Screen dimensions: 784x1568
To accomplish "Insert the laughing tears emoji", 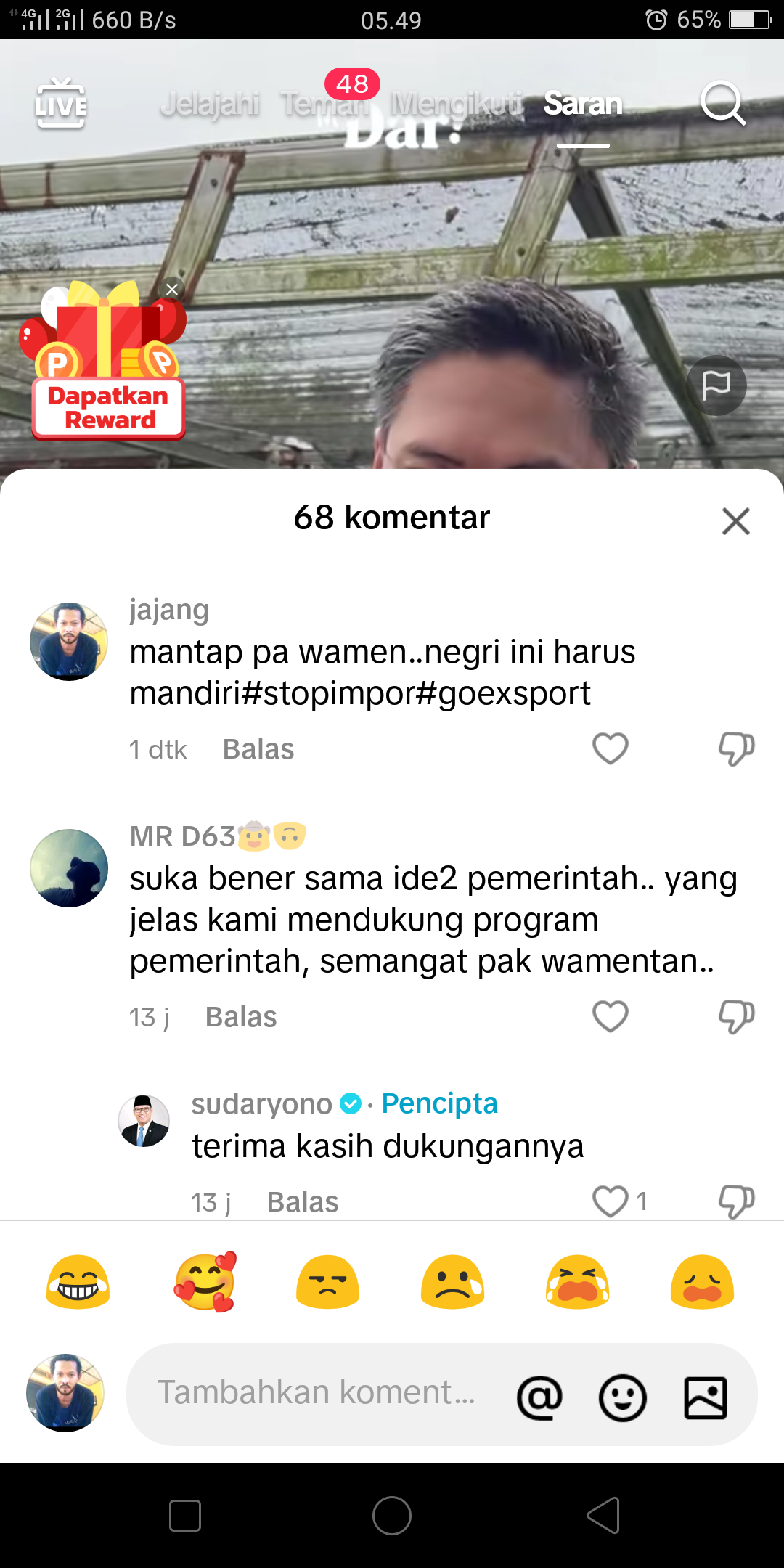I will pyautogui.click(x=78, y=1282).
